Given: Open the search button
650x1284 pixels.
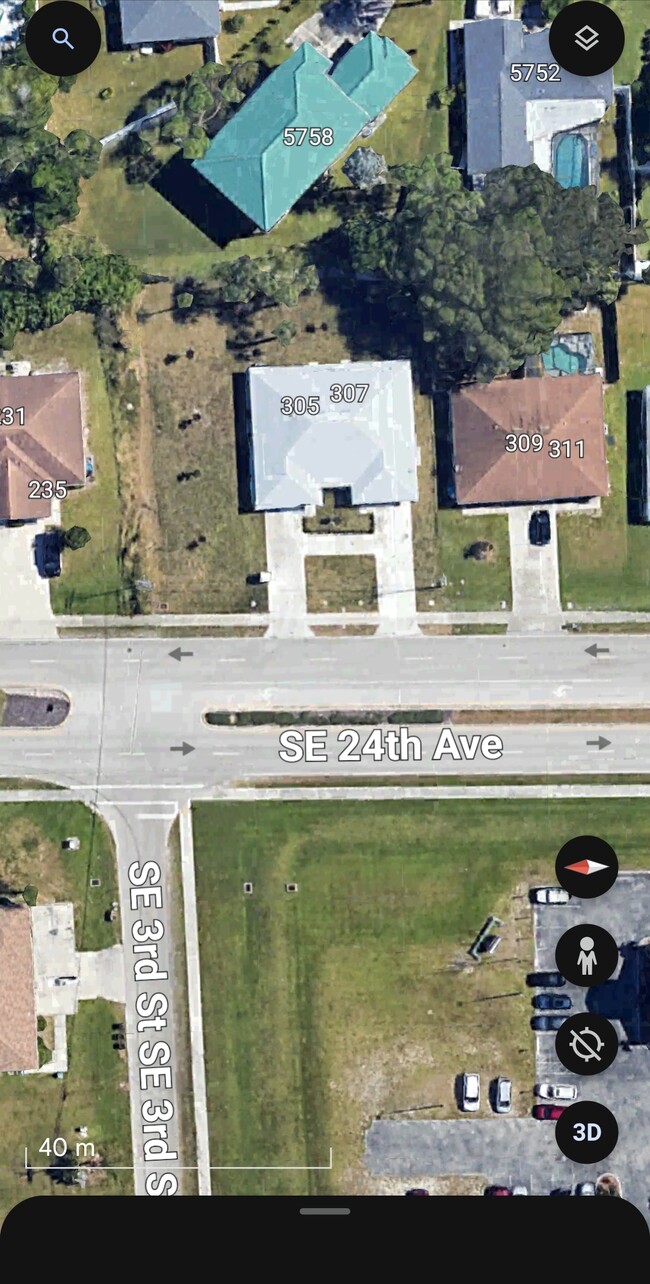Looking at the screenshot, I should coord(63,39).
